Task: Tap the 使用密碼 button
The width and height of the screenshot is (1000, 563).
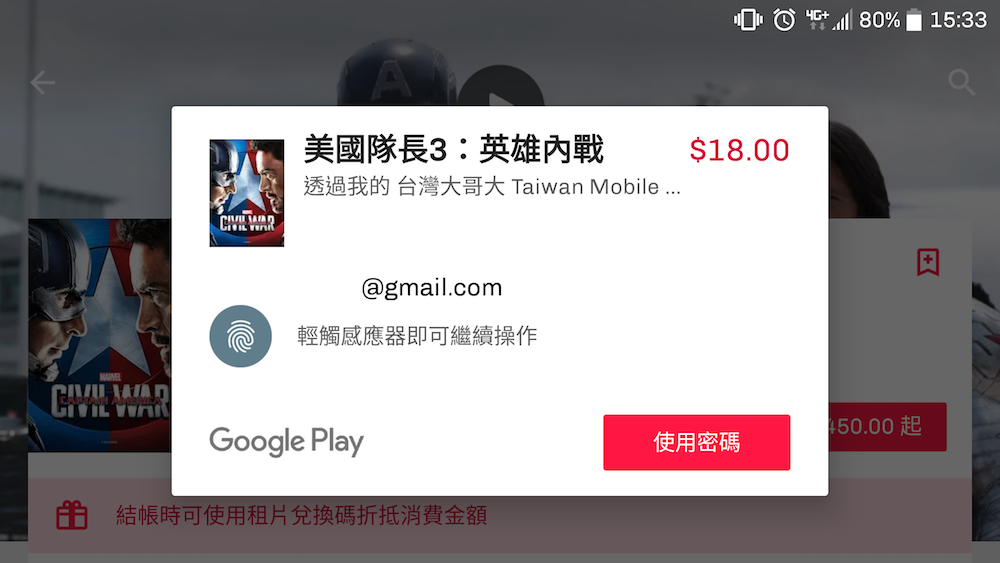Action: [x=696, y=442]
